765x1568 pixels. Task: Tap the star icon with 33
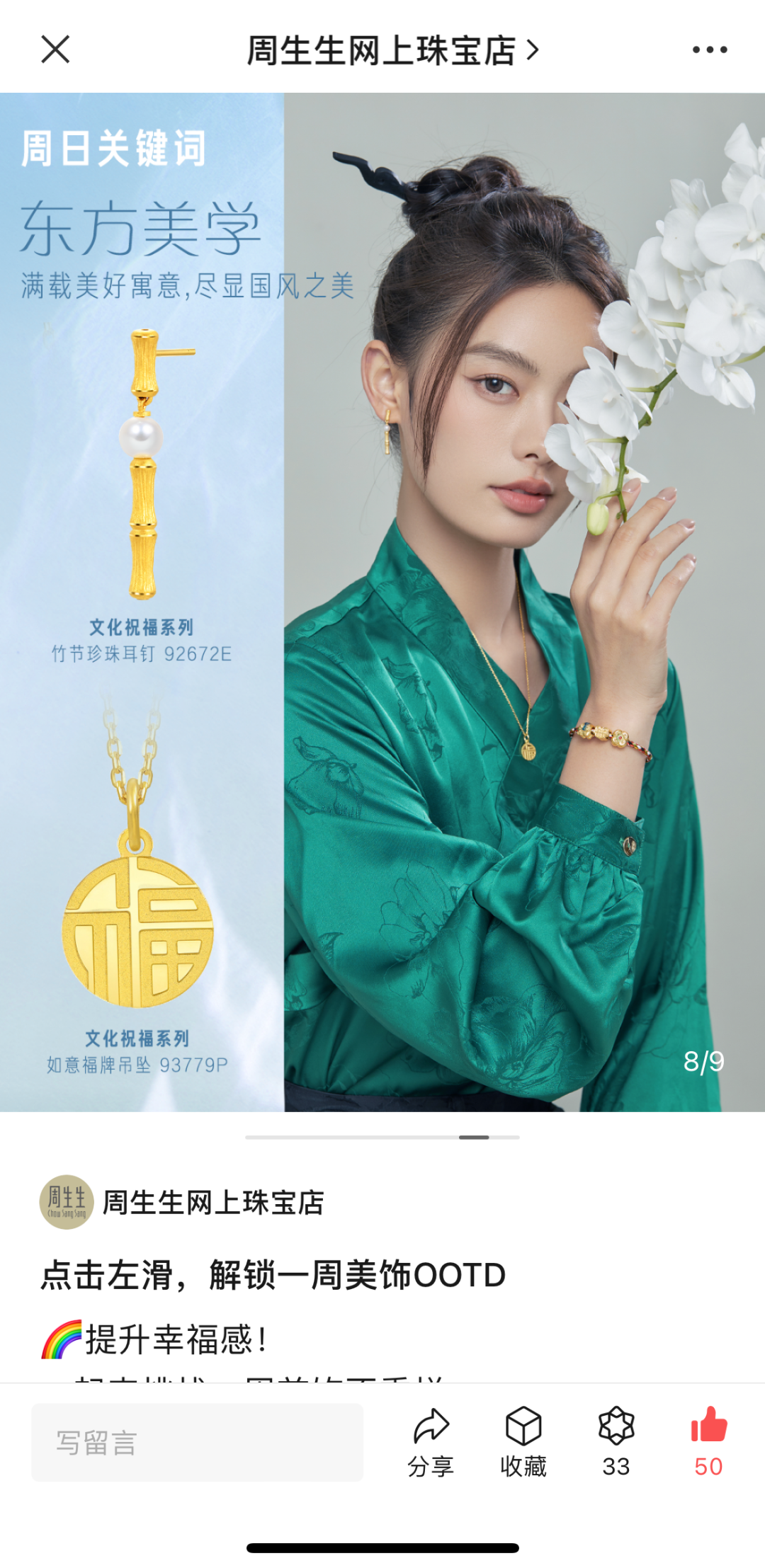click(x=616, y=1441)
